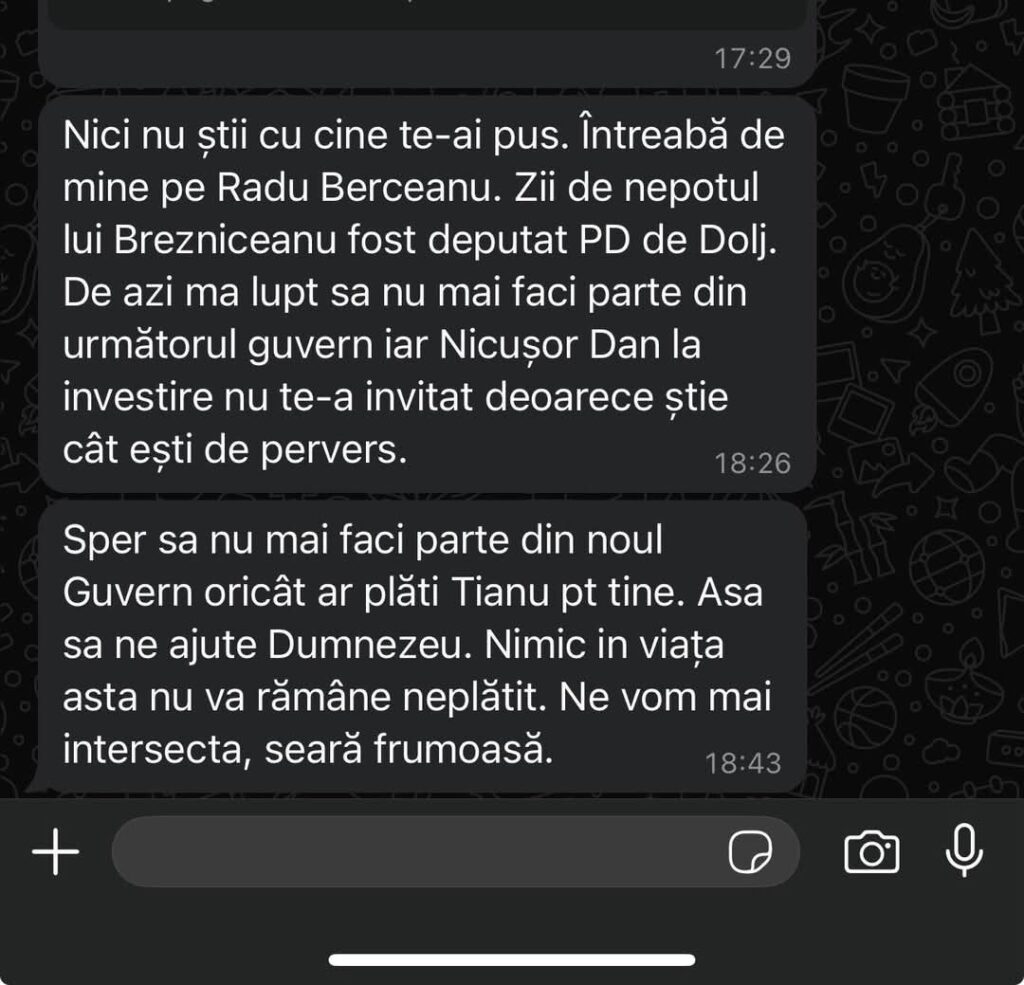Open the sticker picker
The image size is (1024, 985).
coord(750,852)
